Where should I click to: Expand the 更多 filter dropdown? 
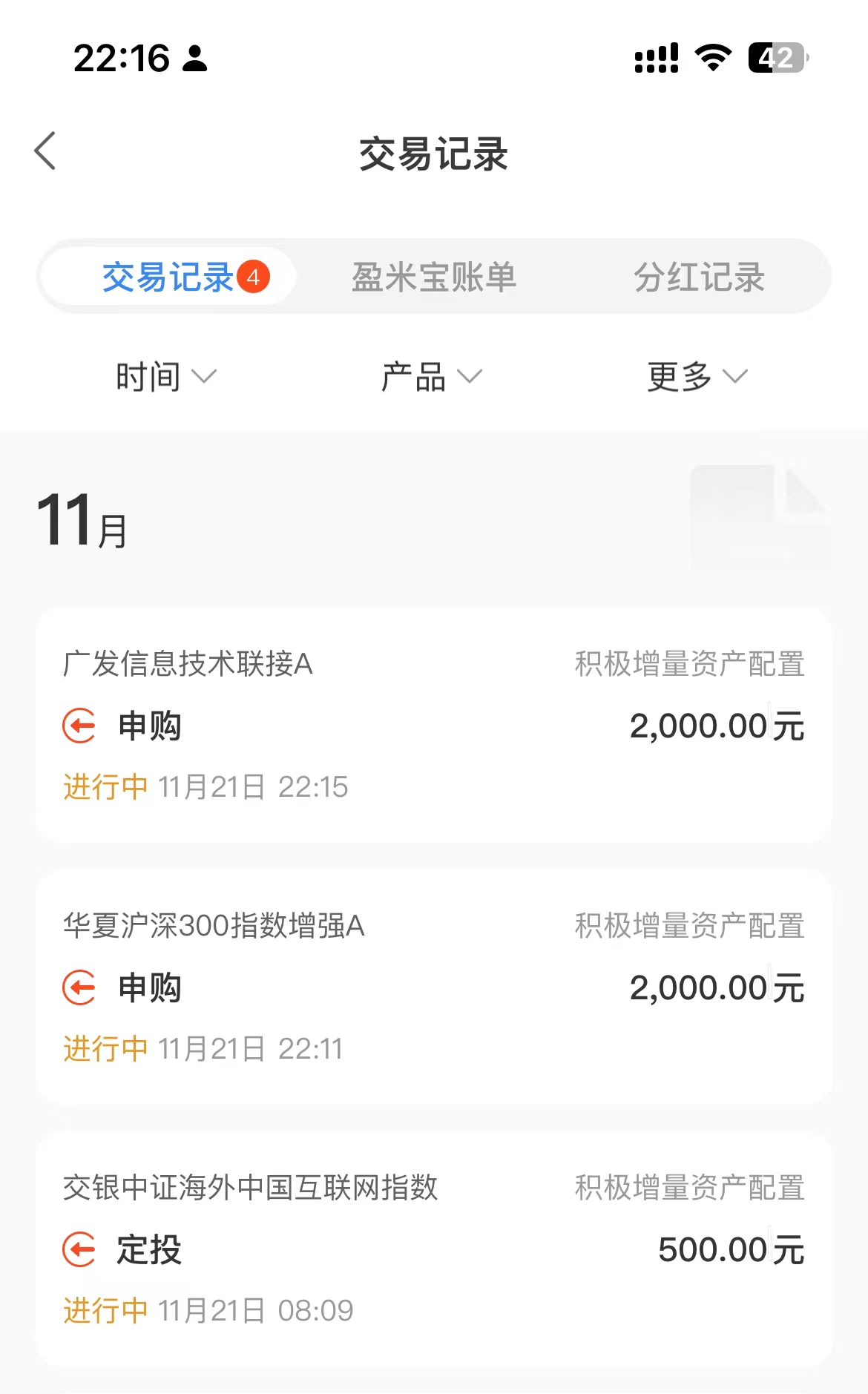(x=697, y=377)
